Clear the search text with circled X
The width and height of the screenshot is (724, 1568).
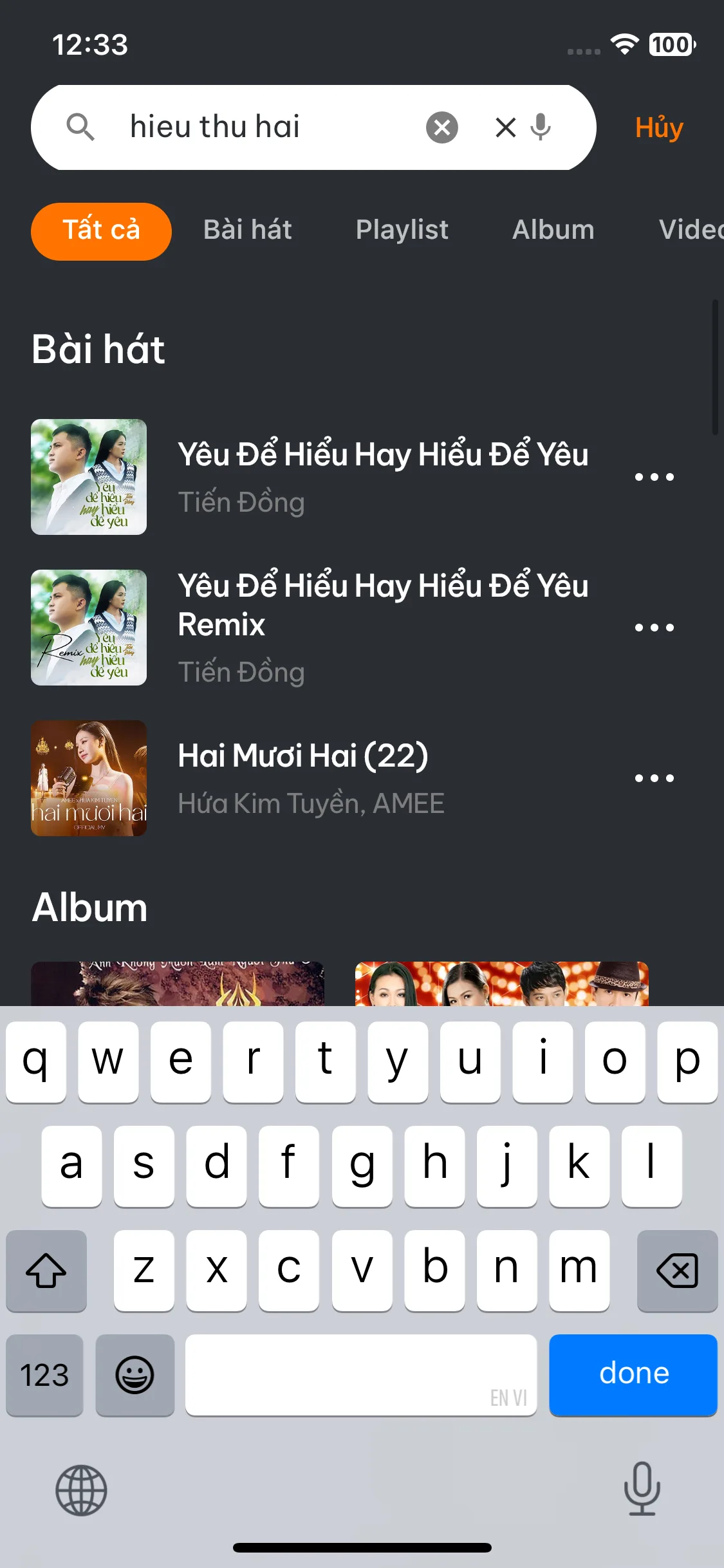(442, 127)
